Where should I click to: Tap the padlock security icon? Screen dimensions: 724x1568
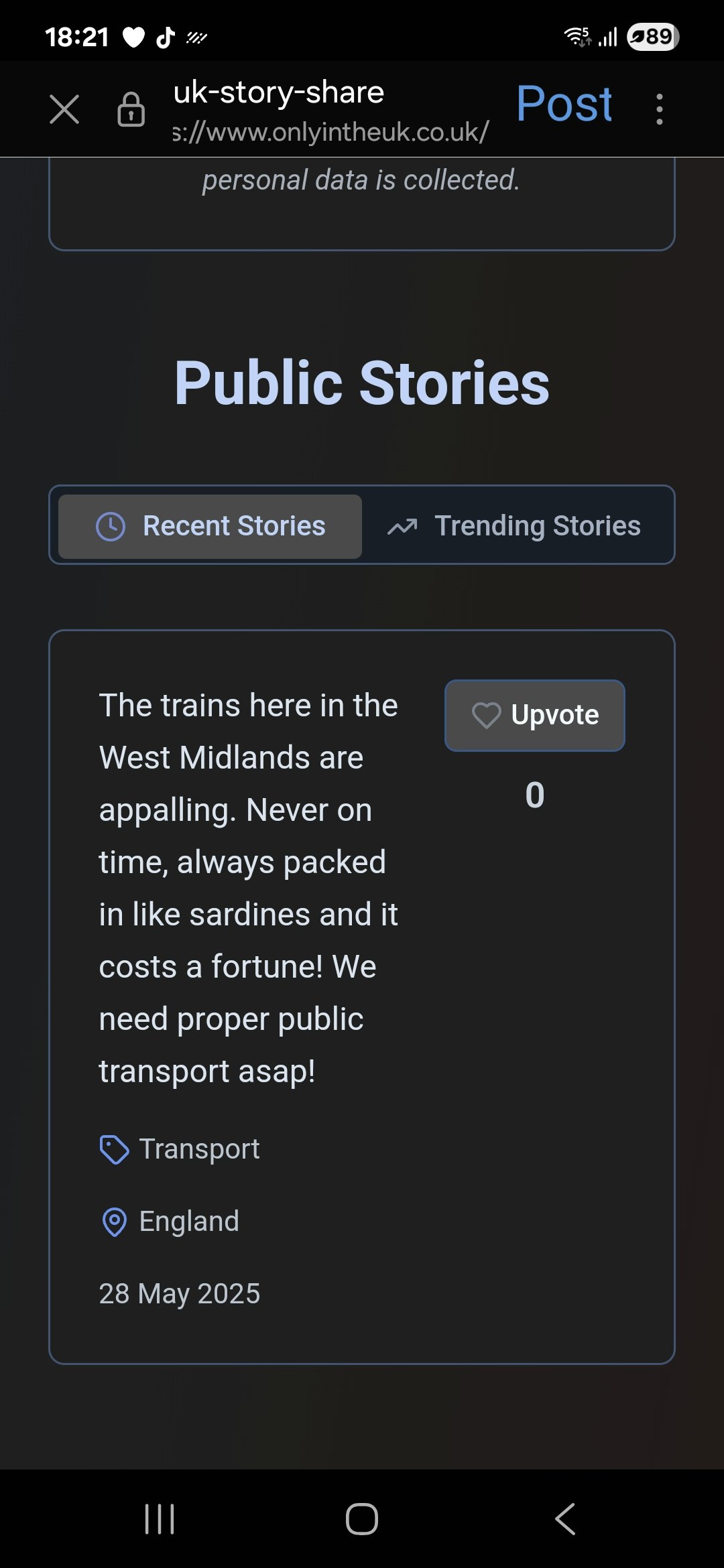130,109
